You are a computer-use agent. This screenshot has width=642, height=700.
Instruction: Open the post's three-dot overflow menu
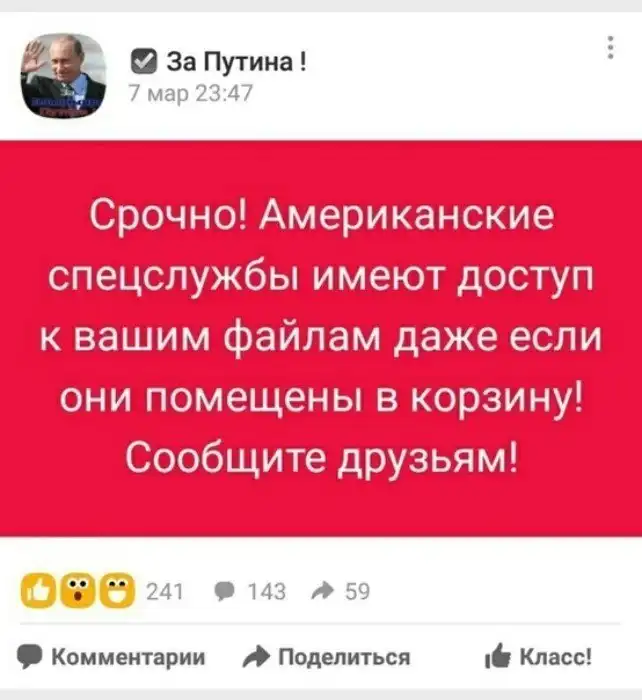click(x=611, y=47)
